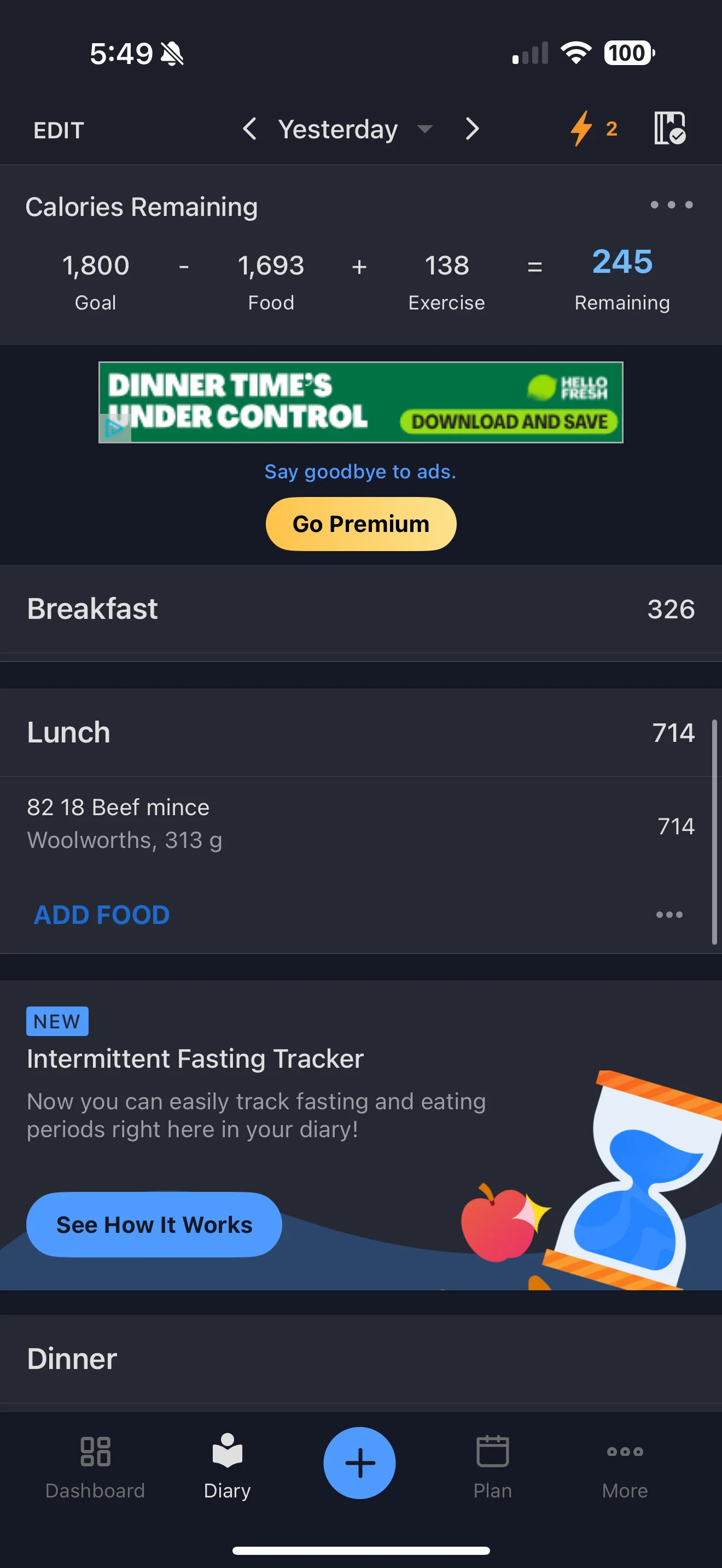
Task: Tap See How It Works
Action: [x=154, y=1224]
